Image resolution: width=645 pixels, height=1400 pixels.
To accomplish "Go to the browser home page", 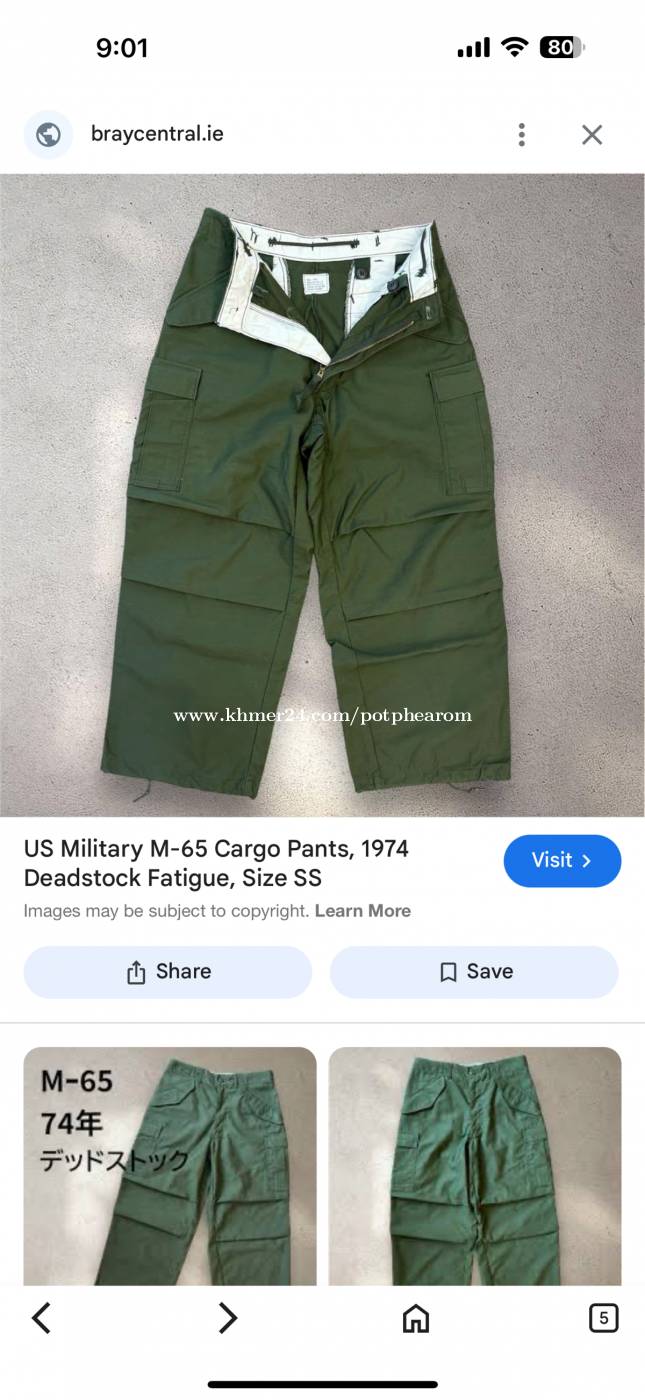I will pos(415,1319).
